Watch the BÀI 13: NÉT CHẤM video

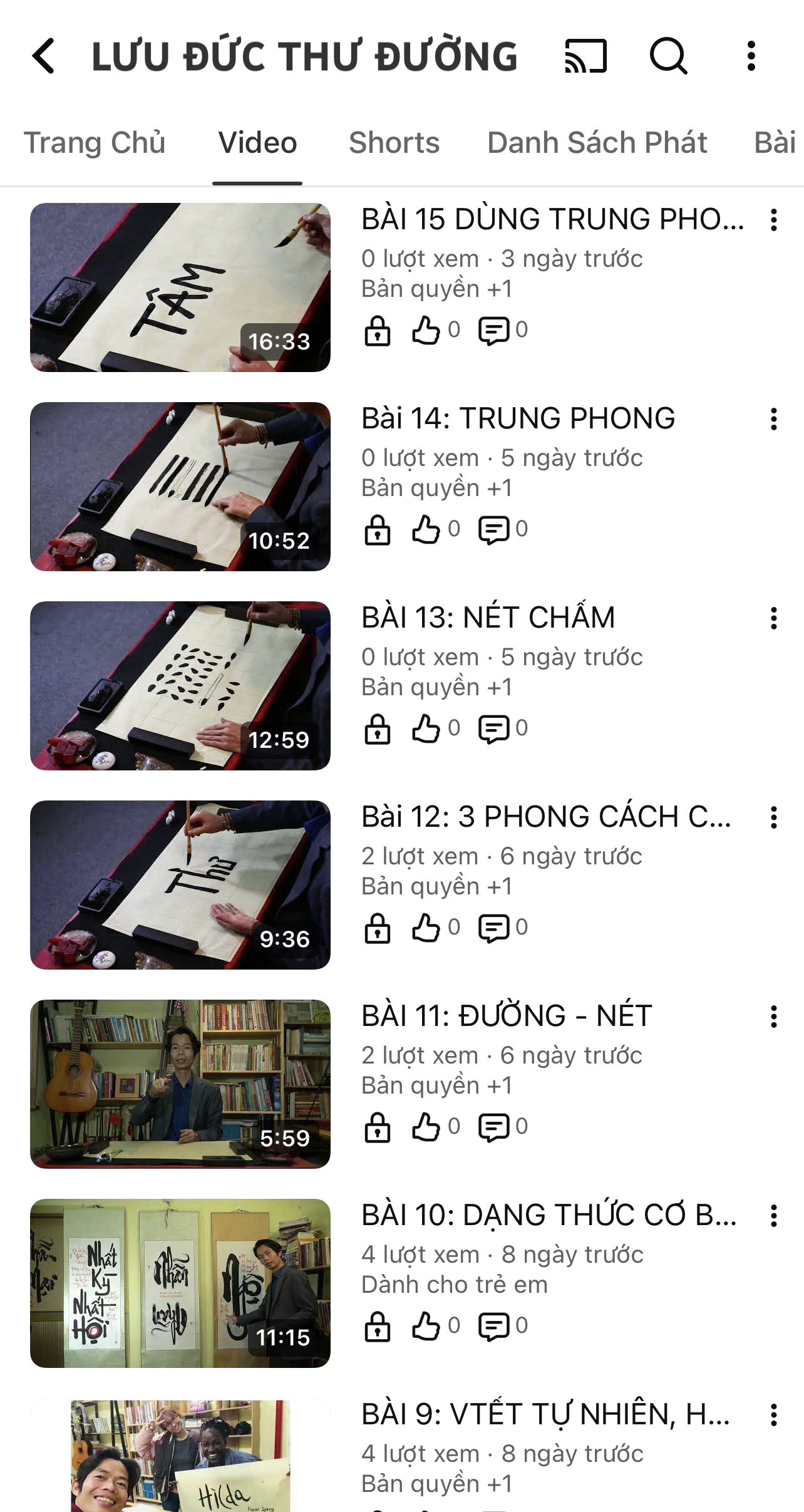[180, 686]
